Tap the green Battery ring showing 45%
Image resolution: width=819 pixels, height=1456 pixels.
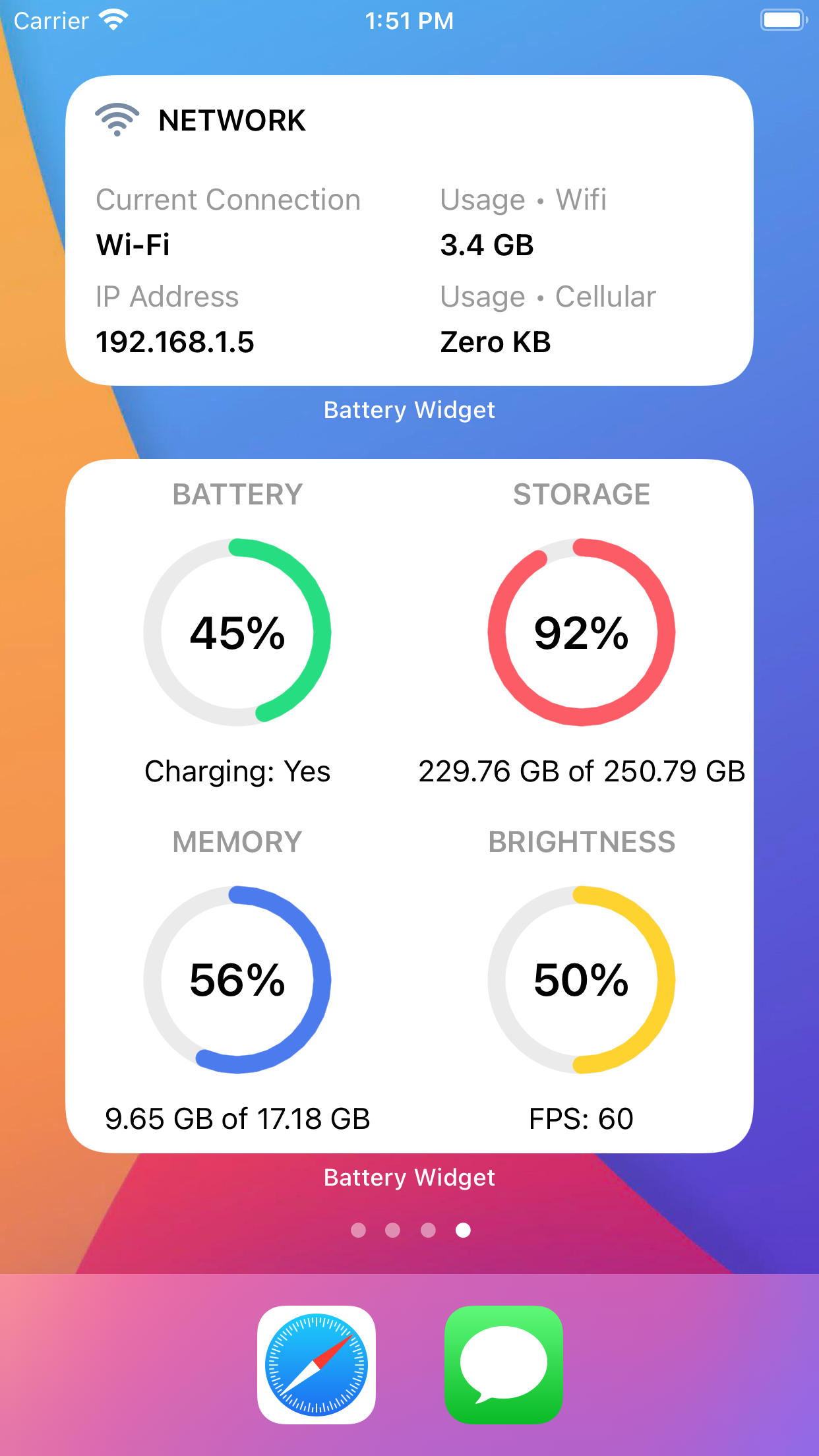(x=239, y=633)
